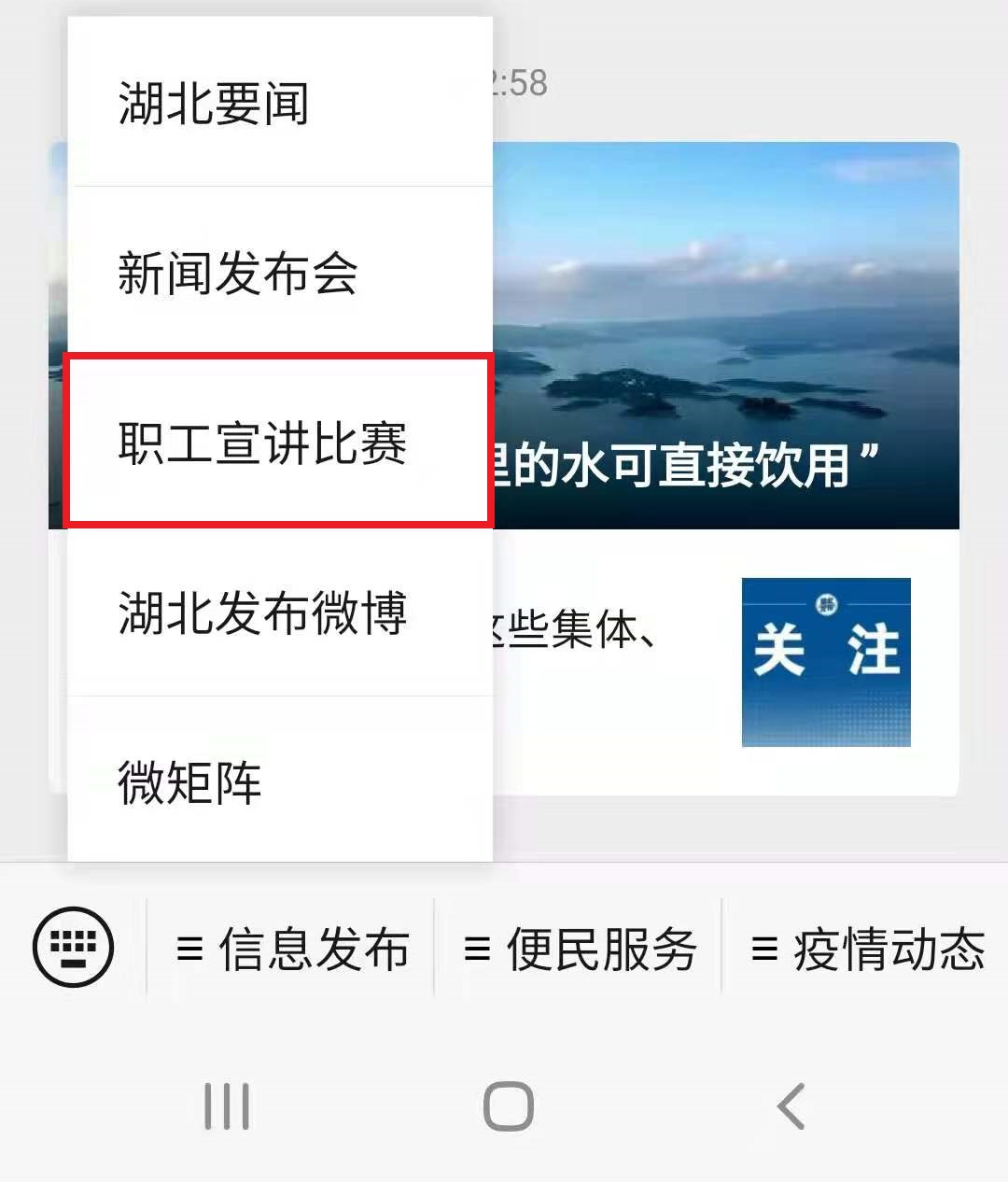
Task: Expand the 便民服务 menu
Action: point(579,950)
